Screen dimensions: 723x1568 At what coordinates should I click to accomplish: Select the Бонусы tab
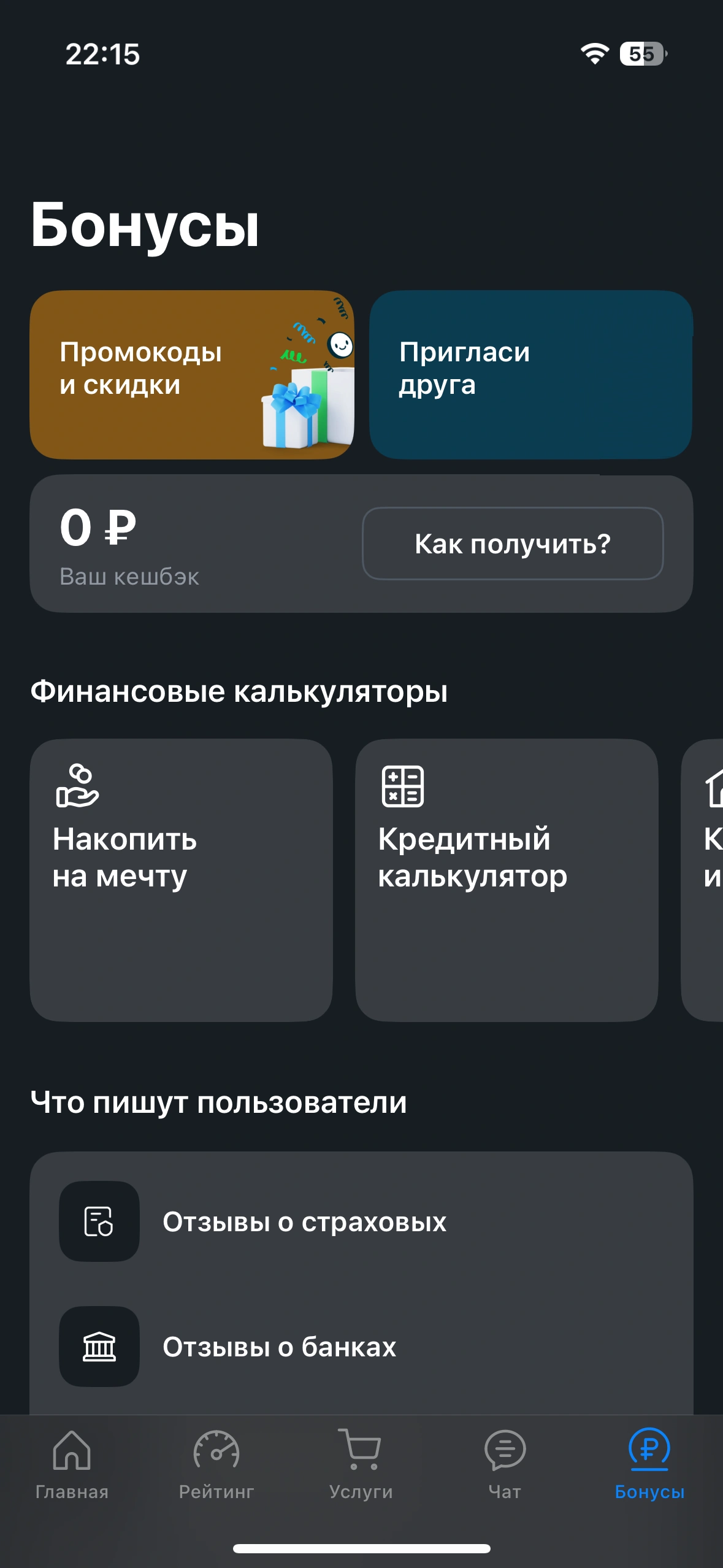tap(649, 1464)
